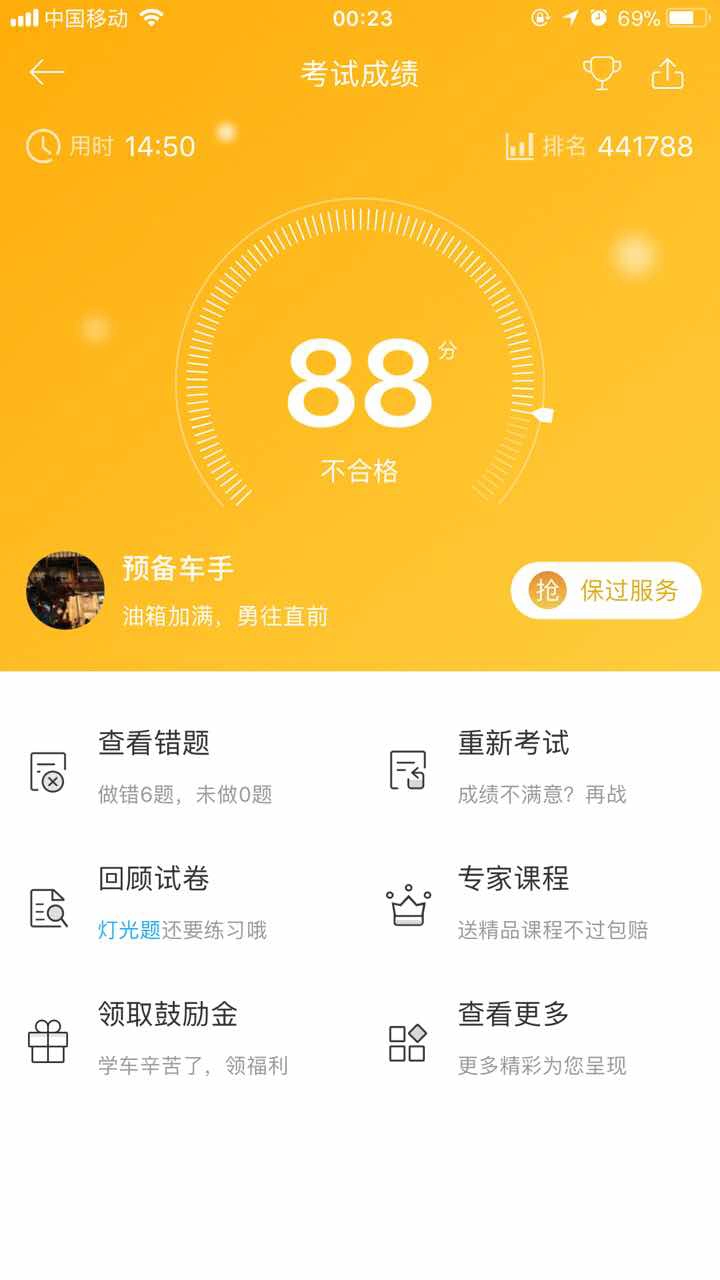
Task: Open the trophy ranking icon
Action: [602, 73]
